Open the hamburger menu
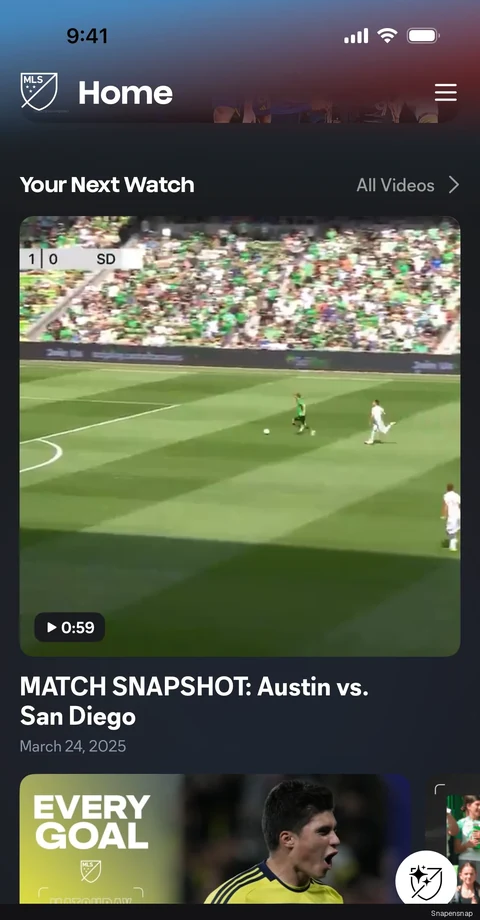This screenshot has width=480, height=920. click(445, 93)
